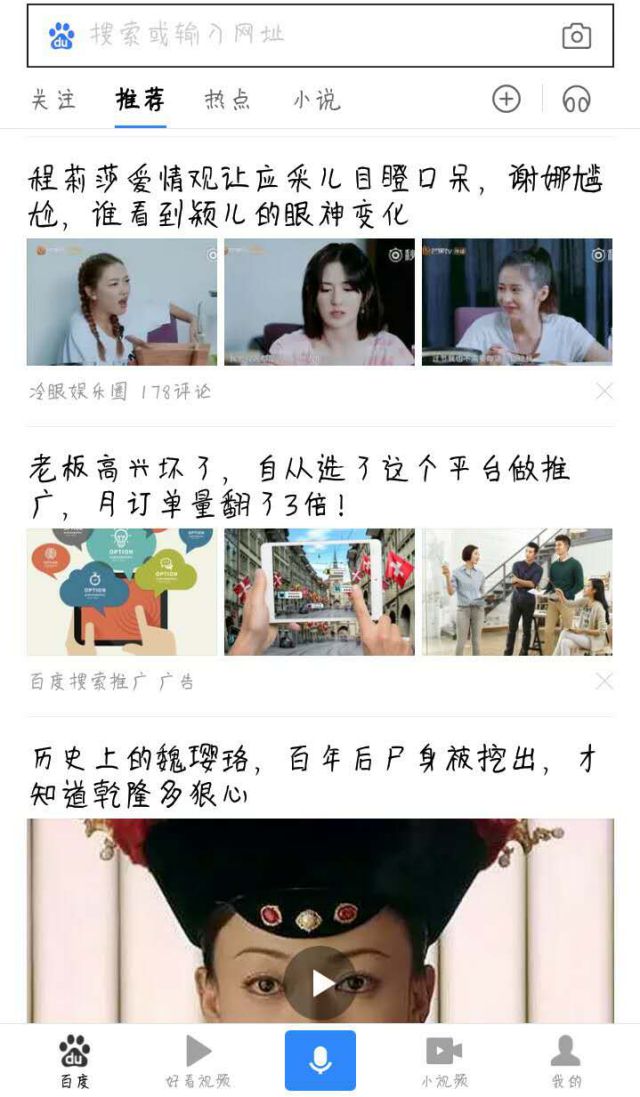Add channels with the plus icon
The width and height of the screenshot is (640, 1097).
(x=507, y=99)
